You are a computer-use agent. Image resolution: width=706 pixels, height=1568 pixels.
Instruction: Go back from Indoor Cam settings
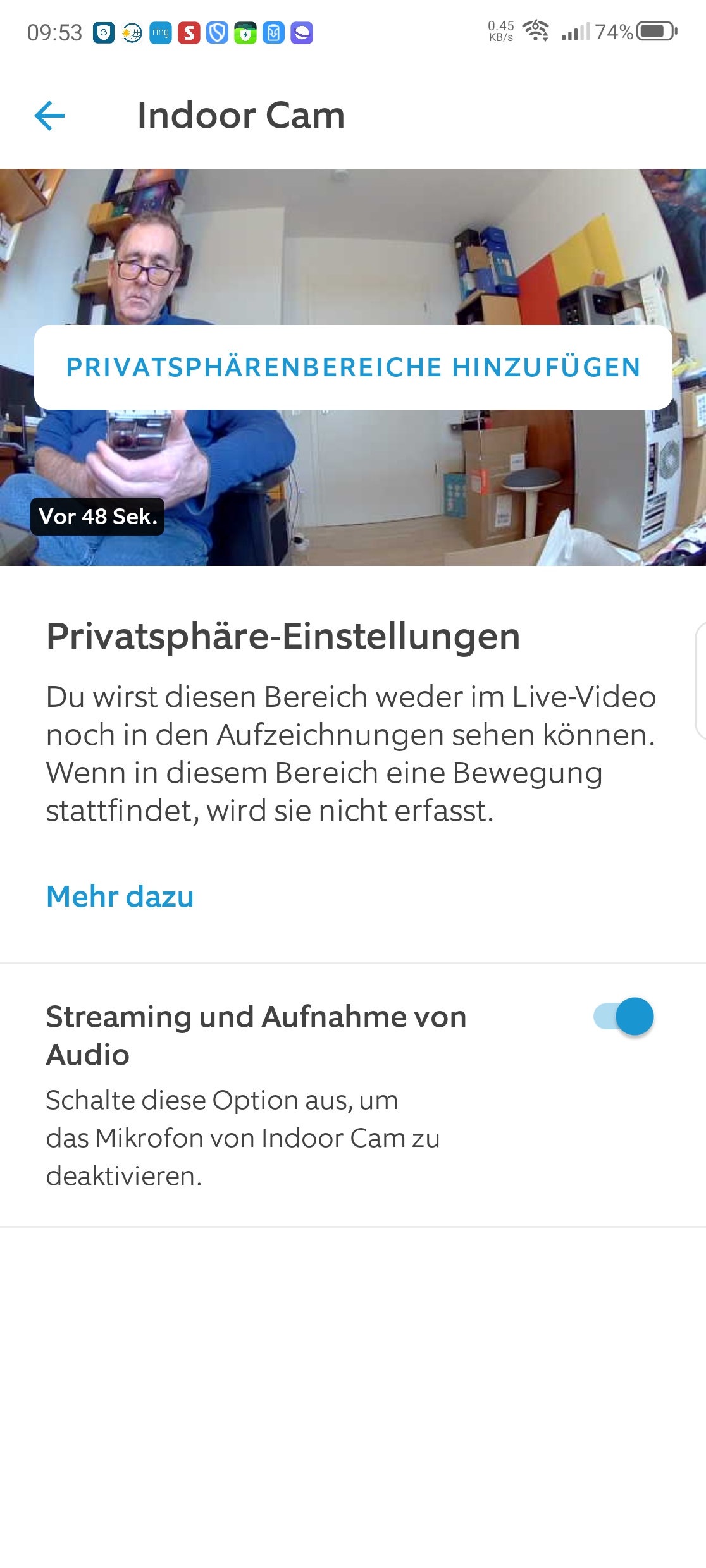[x=49, y=116]
